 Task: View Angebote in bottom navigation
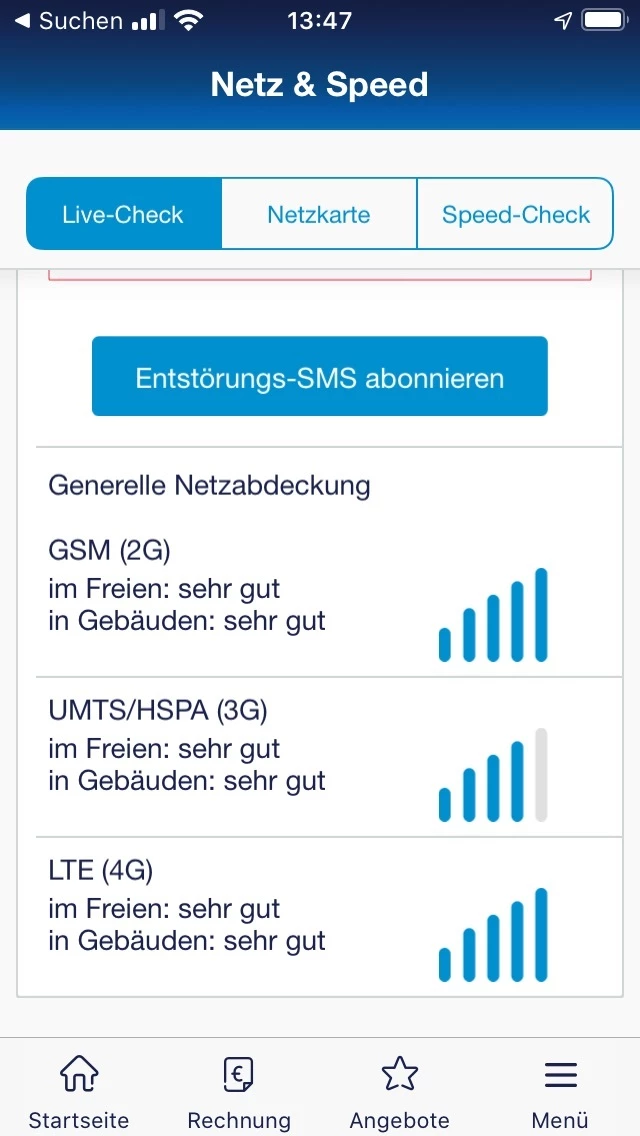point(399,1090)
